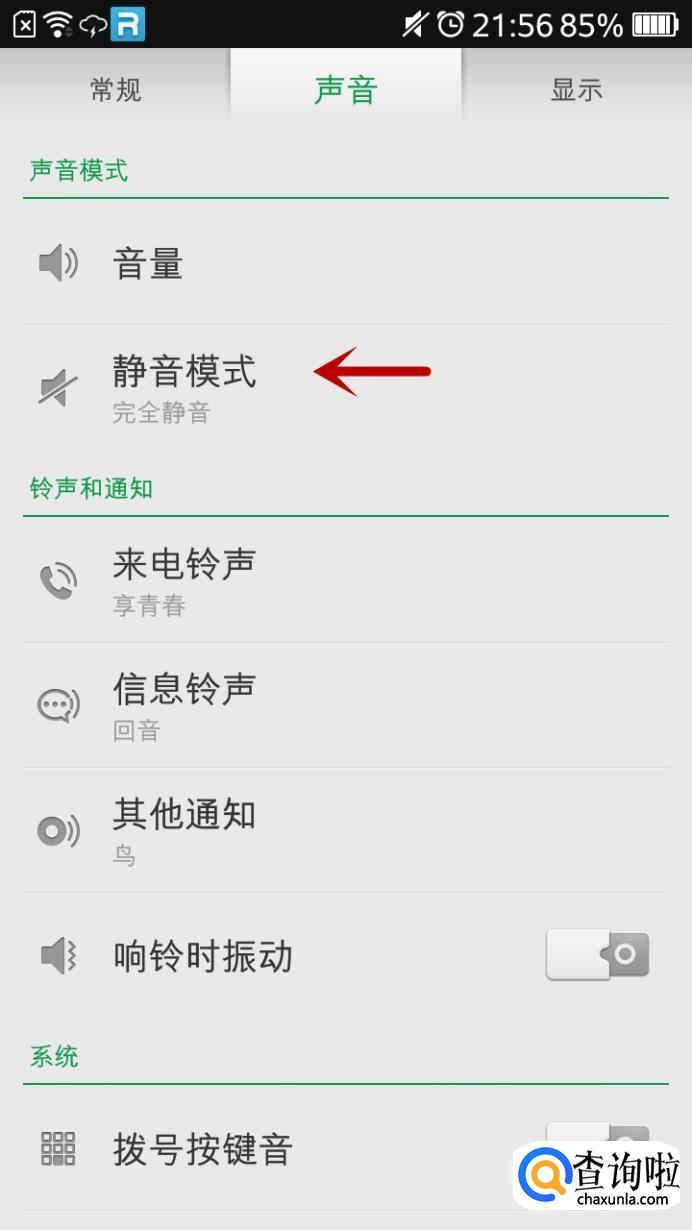Switch to the 显示 tab
The height and width of the screenshot is (1230, 692).
[x=576, y=90]
